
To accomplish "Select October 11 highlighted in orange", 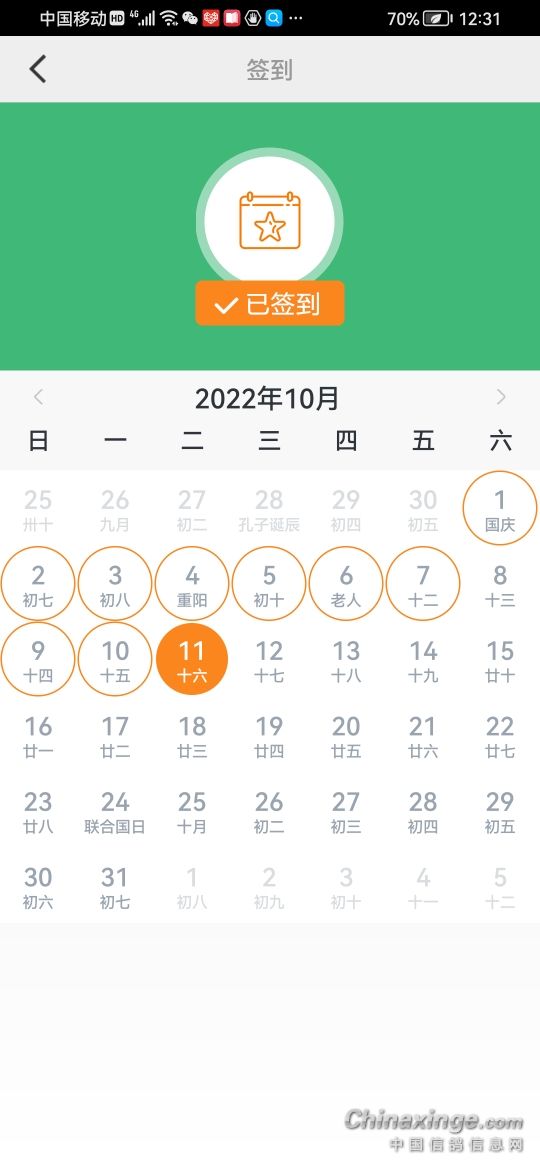I will (192, 660).
